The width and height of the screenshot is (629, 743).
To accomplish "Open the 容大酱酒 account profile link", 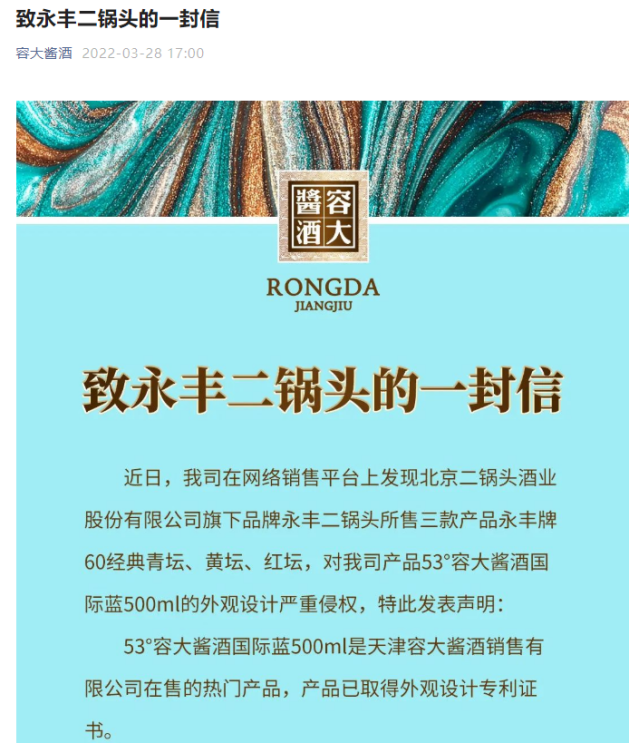I will coord(43,53).
